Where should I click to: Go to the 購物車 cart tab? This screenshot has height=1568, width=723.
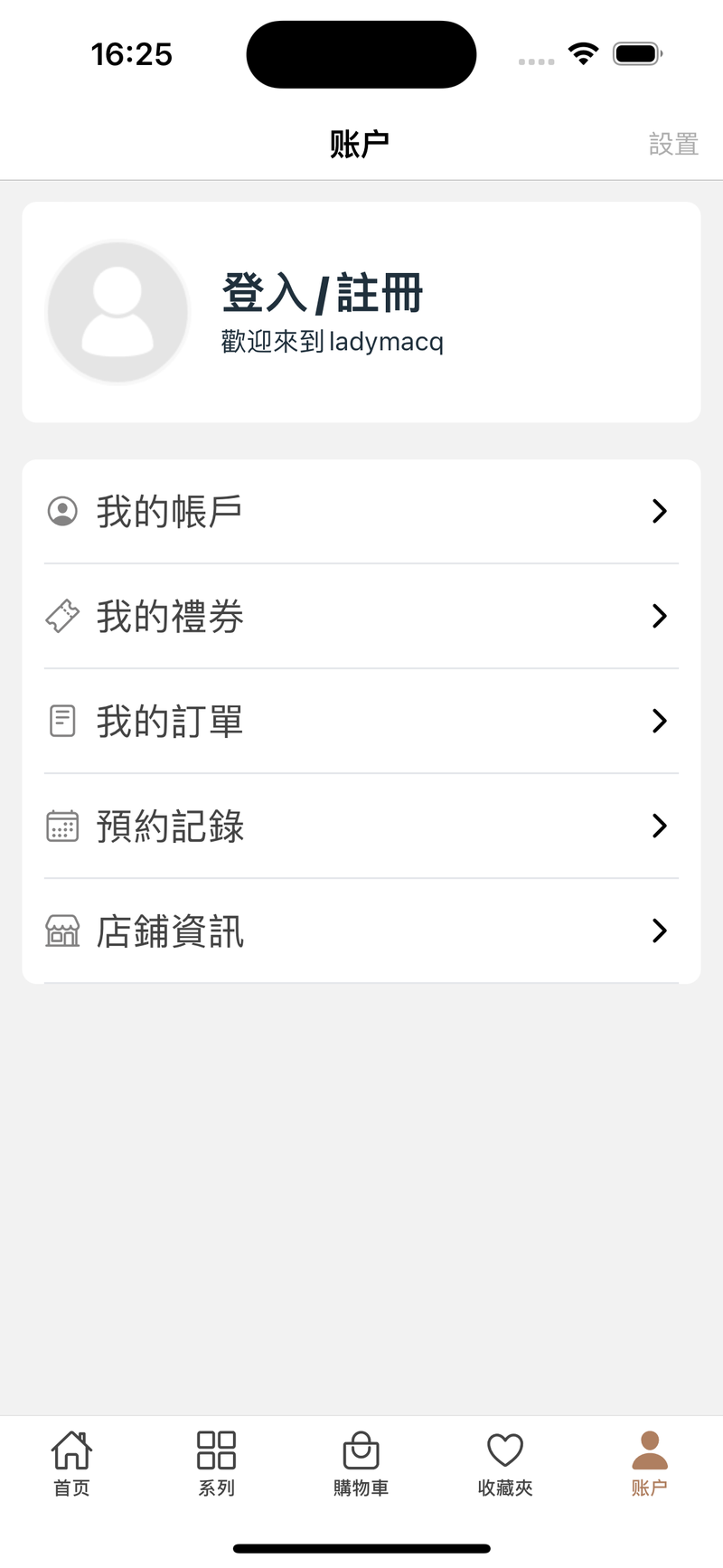361,1463
